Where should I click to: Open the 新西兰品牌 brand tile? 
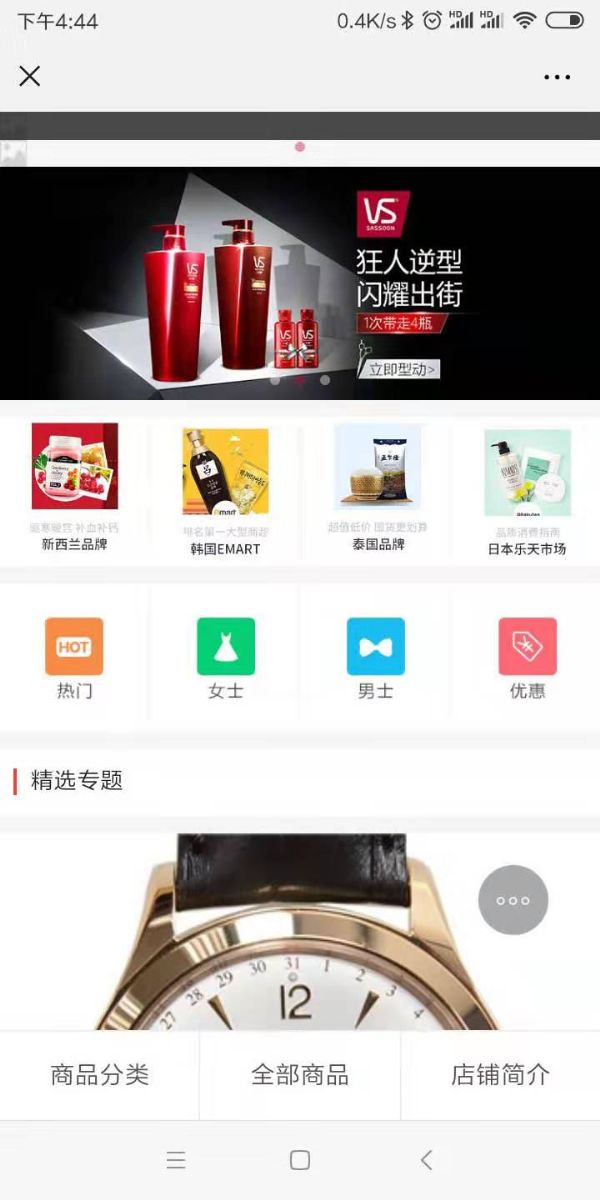point(75,490)
